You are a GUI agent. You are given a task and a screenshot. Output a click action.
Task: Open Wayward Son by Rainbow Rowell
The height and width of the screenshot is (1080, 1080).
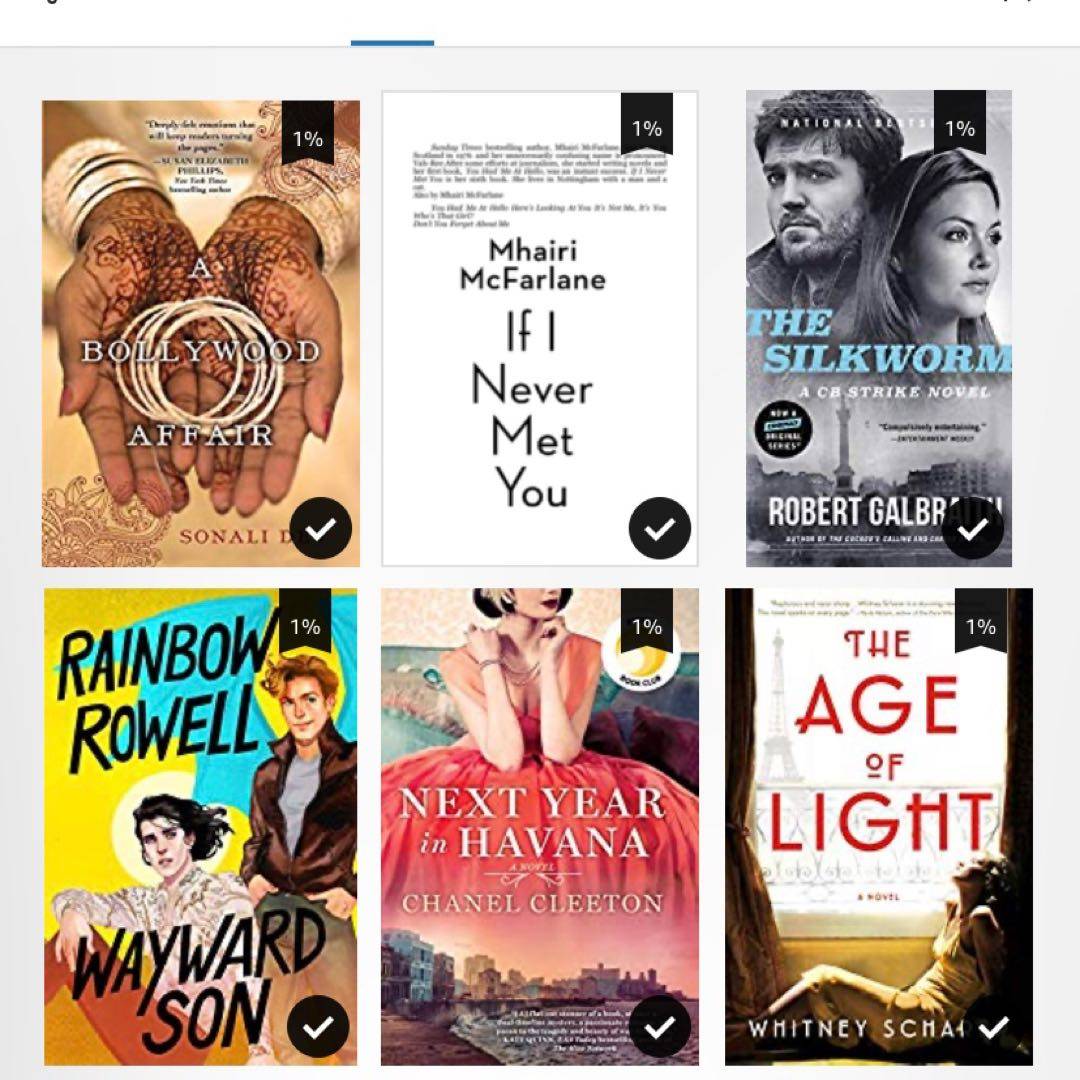point(200,825)
